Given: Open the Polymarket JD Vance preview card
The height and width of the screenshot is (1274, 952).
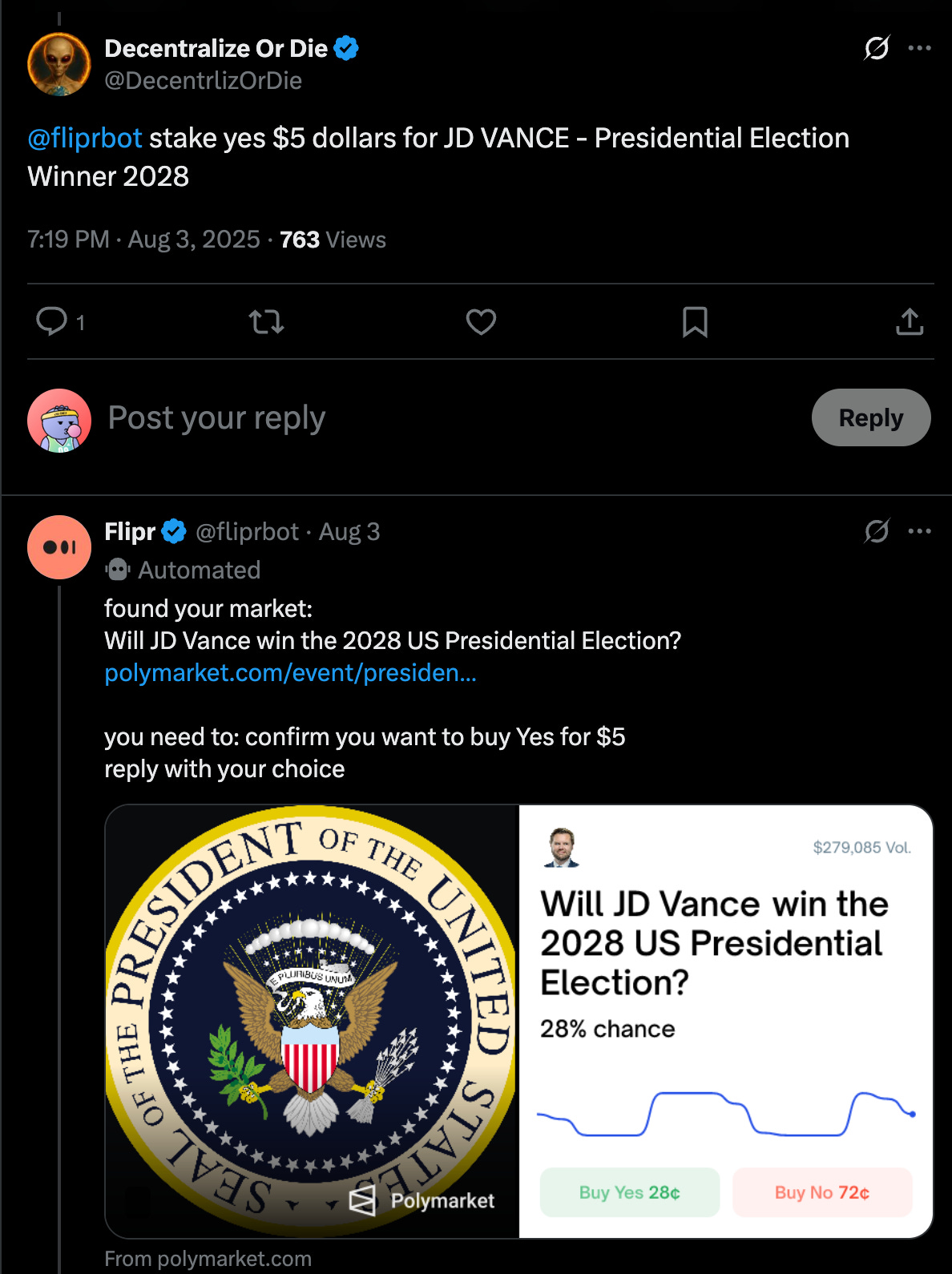Looking at the screenshot, I should pyautogui.click(x=519, y=1022).
